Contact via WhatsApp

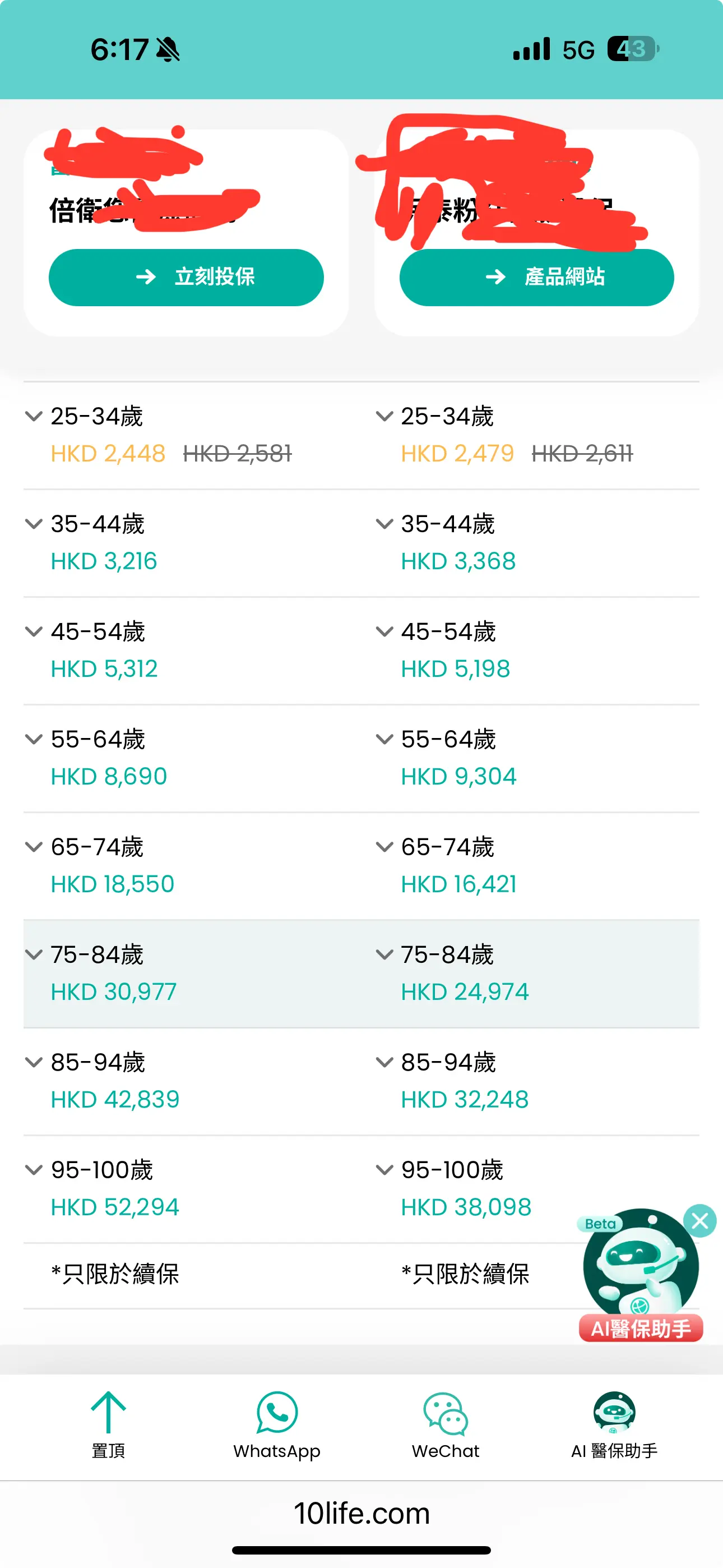pyautogui.click(x=277, y=1425)
